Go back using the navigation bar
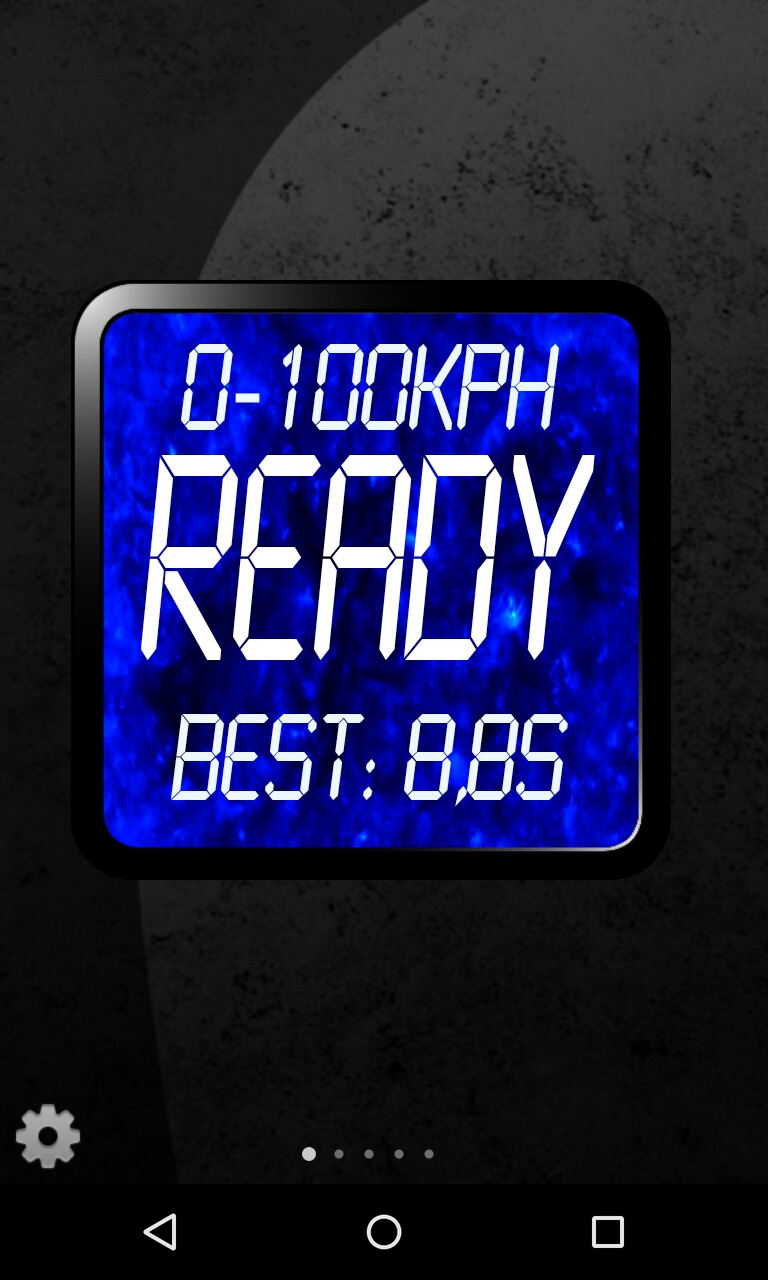This screenshot has width=768, height=1280. pyautogui.click(x=160, y=1232)
